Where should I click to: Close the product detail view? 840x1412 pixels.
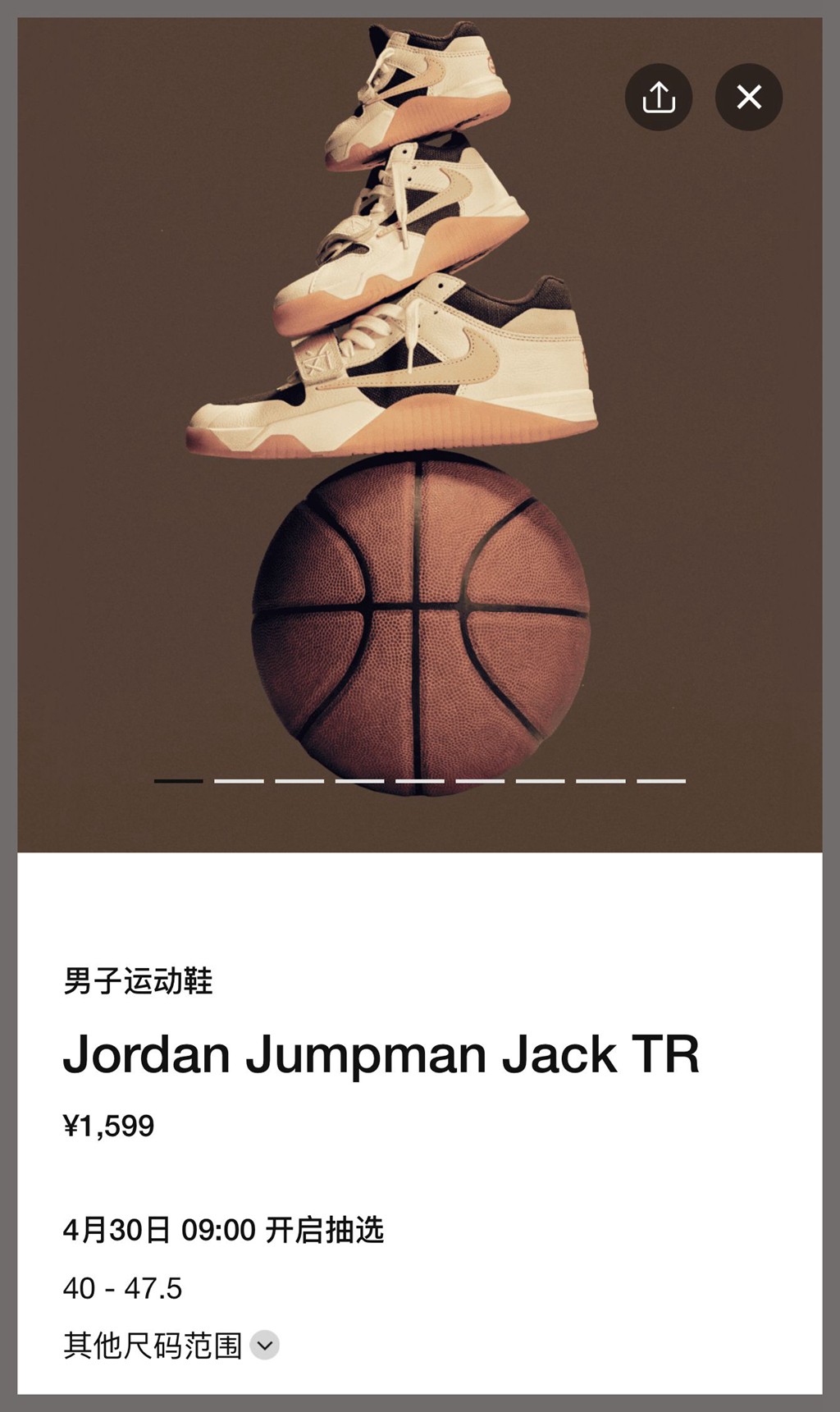748,97
